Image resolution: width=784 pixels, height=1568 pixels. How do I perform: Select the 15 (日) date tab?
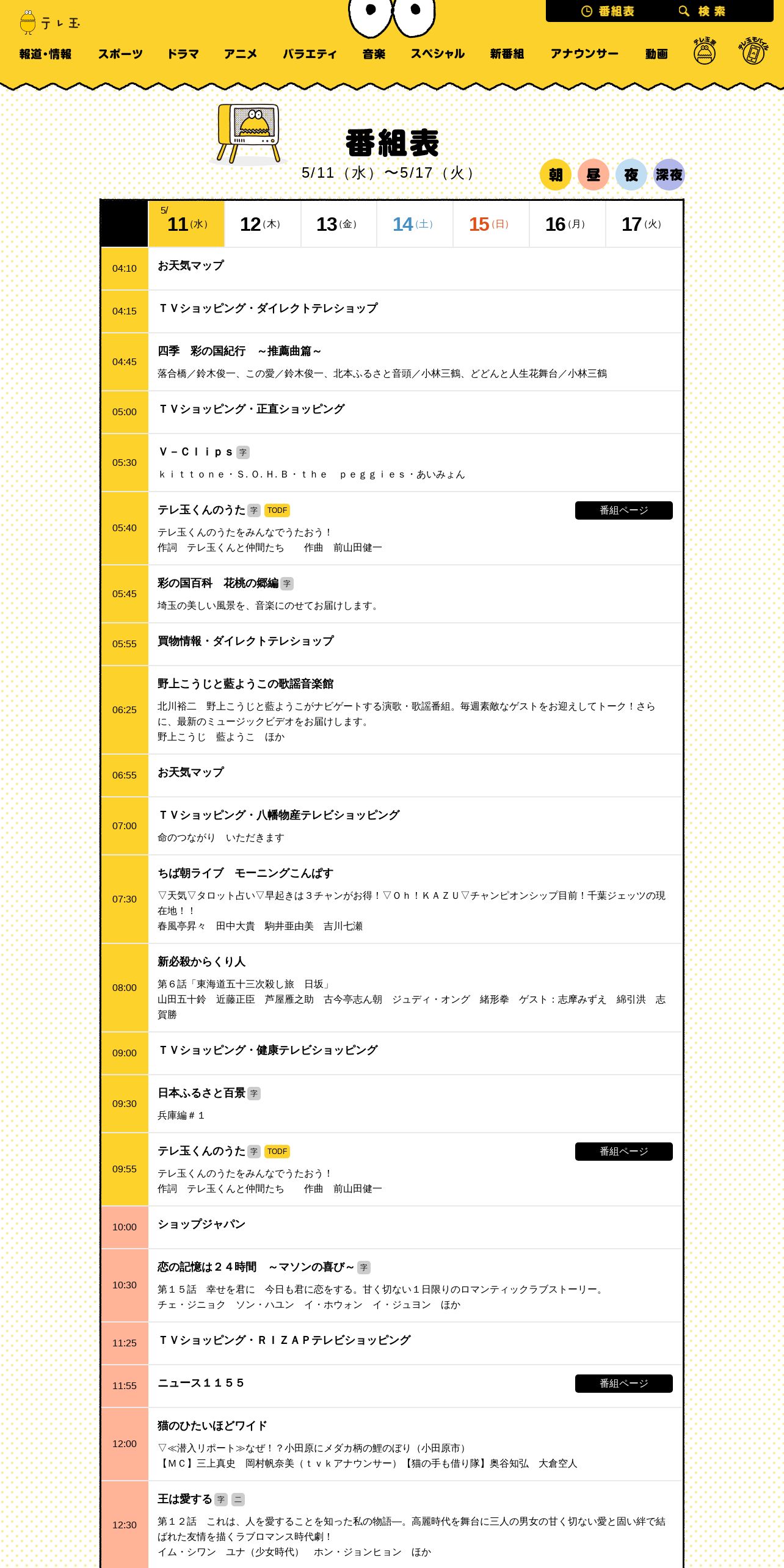click(491, 224)
